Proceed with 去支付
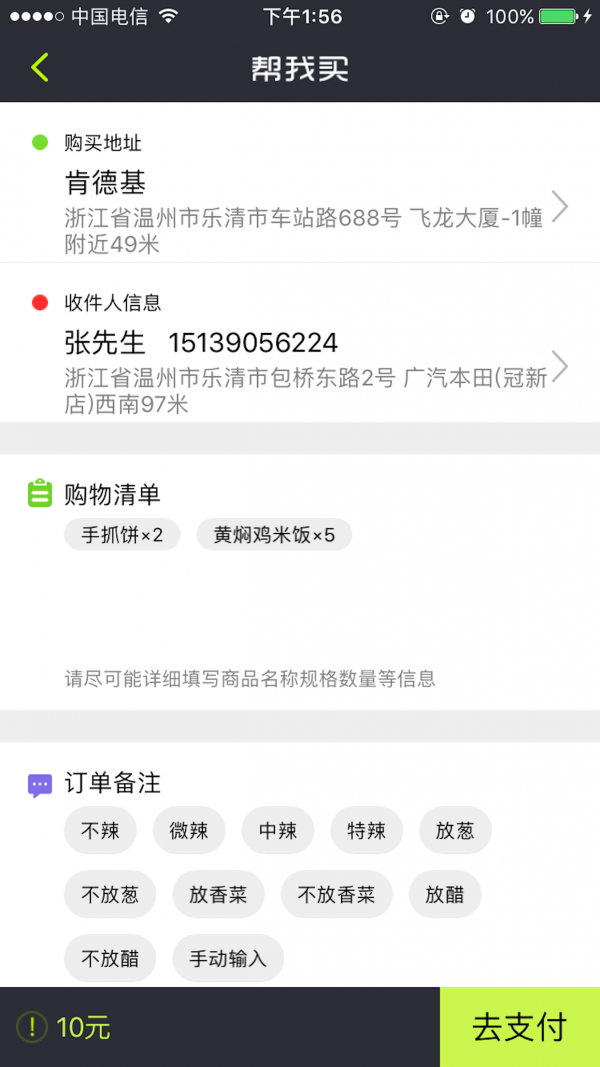The width and height of the screenshot is (600, 1067). tap(520, 1027)
